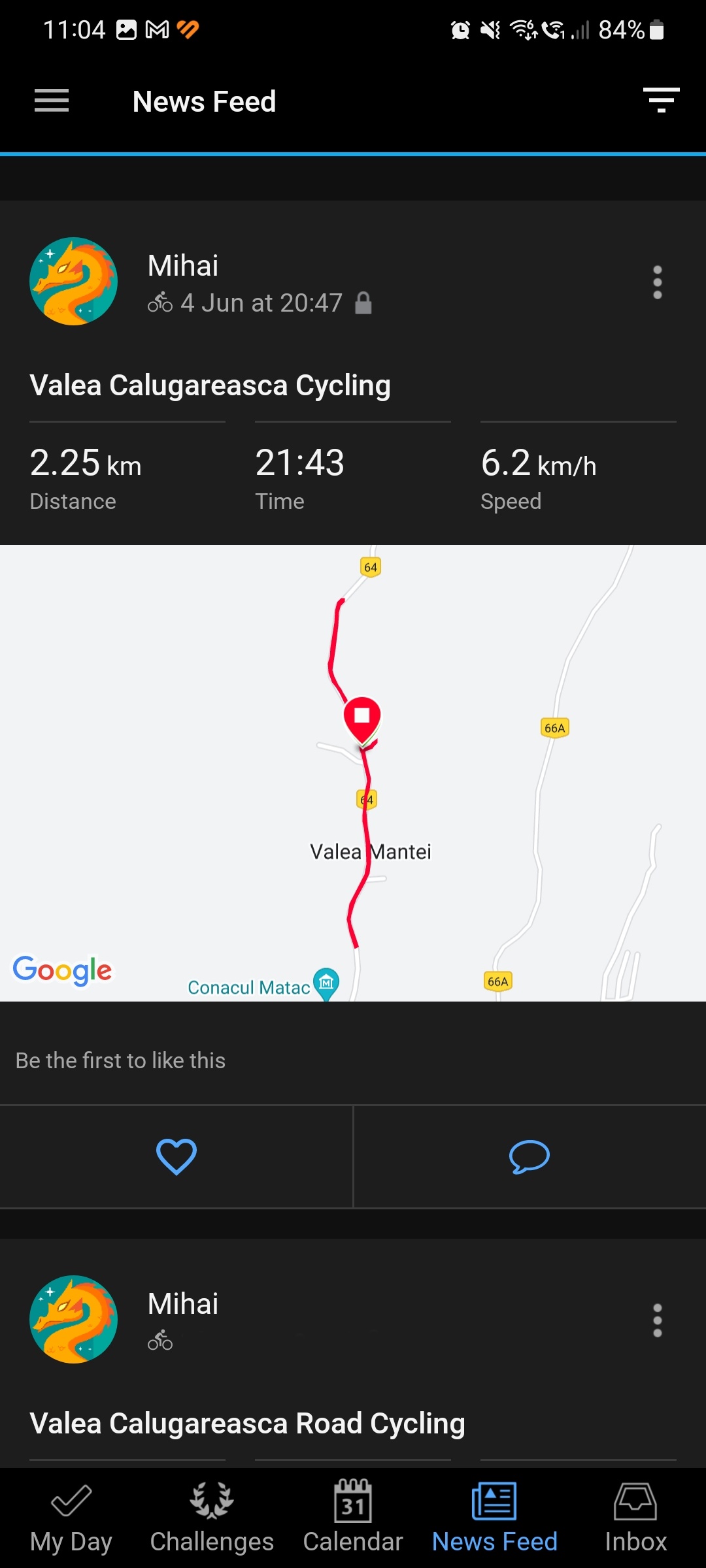Comment on the Valea Calugareasca Cycling activity
Screen dimensions: 706x1568
[529, 1156]
